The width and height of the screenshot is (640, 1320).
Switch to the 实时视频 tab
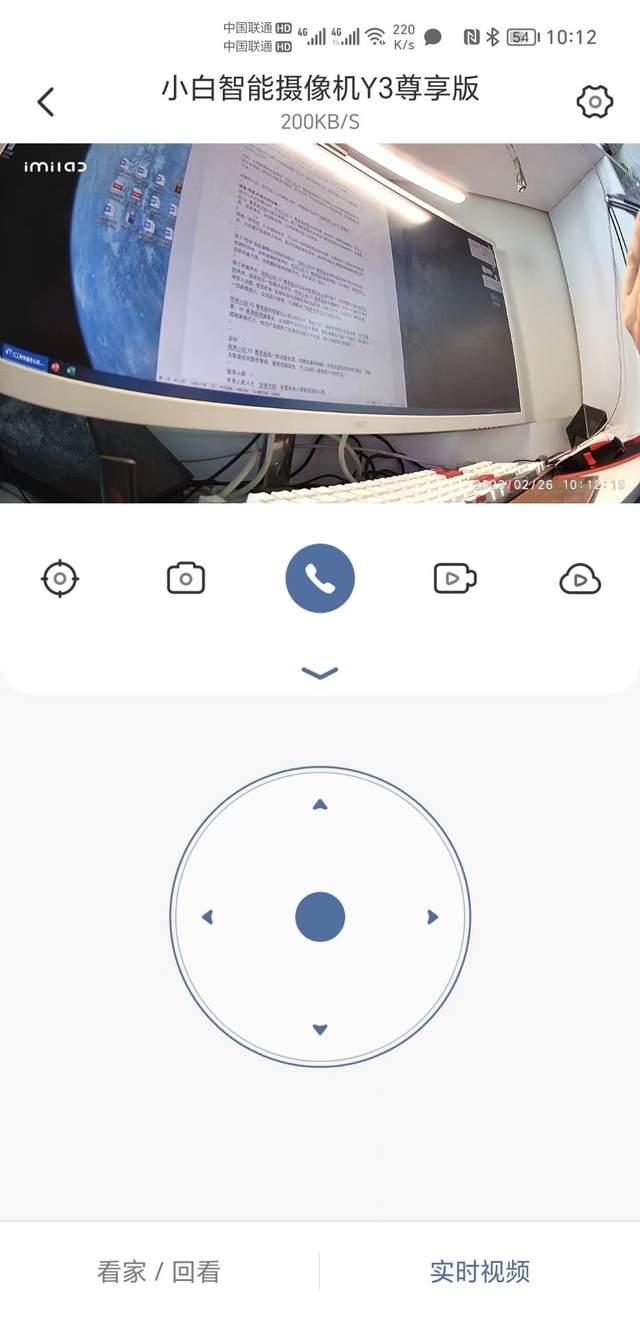pos(480,1272)
